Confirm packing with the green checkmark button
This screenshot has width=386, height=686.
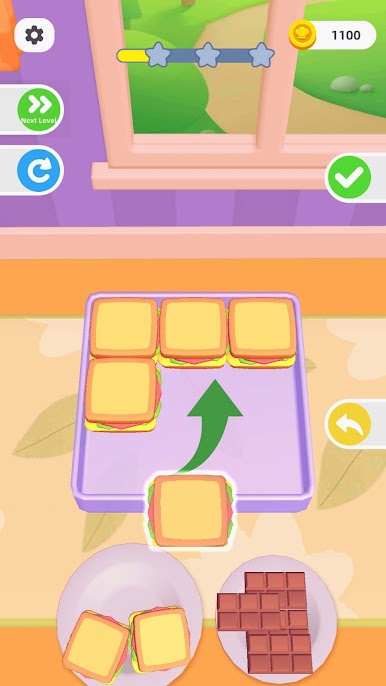[x=349, y=177]
